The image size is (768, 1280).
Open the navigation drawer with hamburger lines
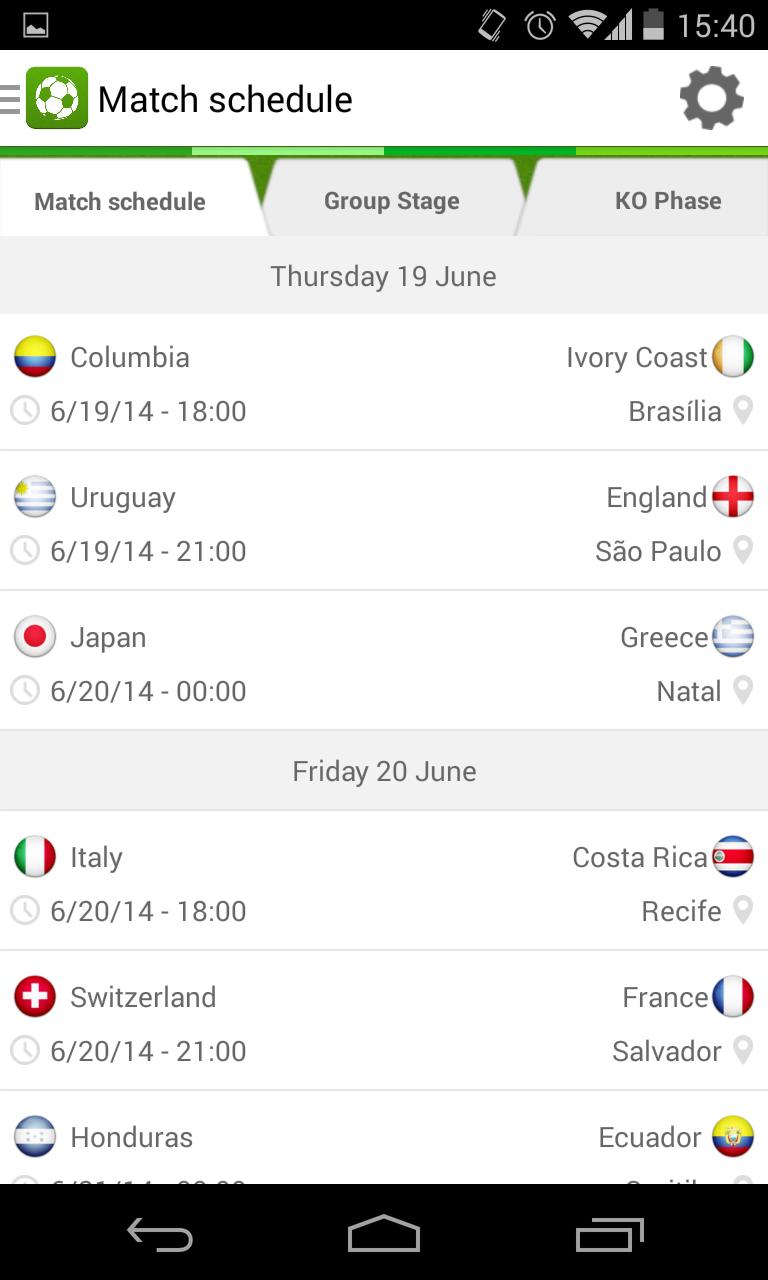pyautogui.click(x=8, y=98)
